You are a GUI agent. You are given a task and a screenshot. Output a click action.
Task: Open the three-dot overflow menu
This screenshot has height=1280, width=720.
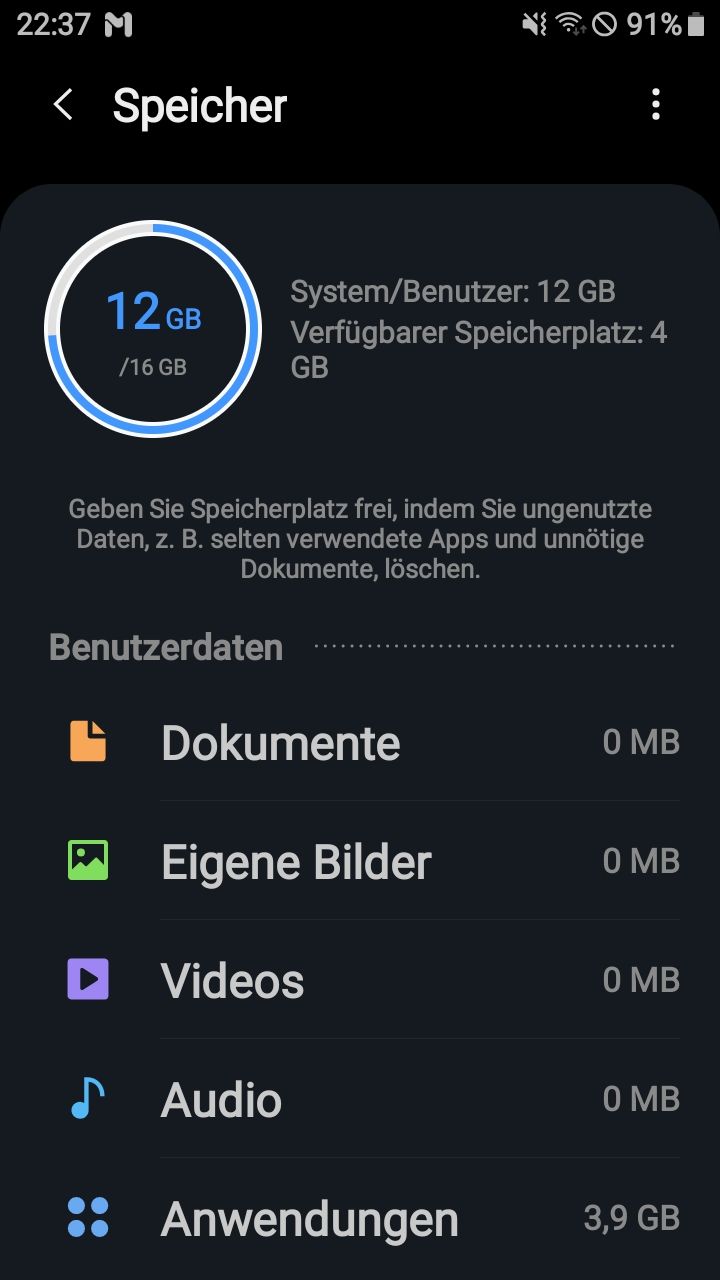pos(655,105)
